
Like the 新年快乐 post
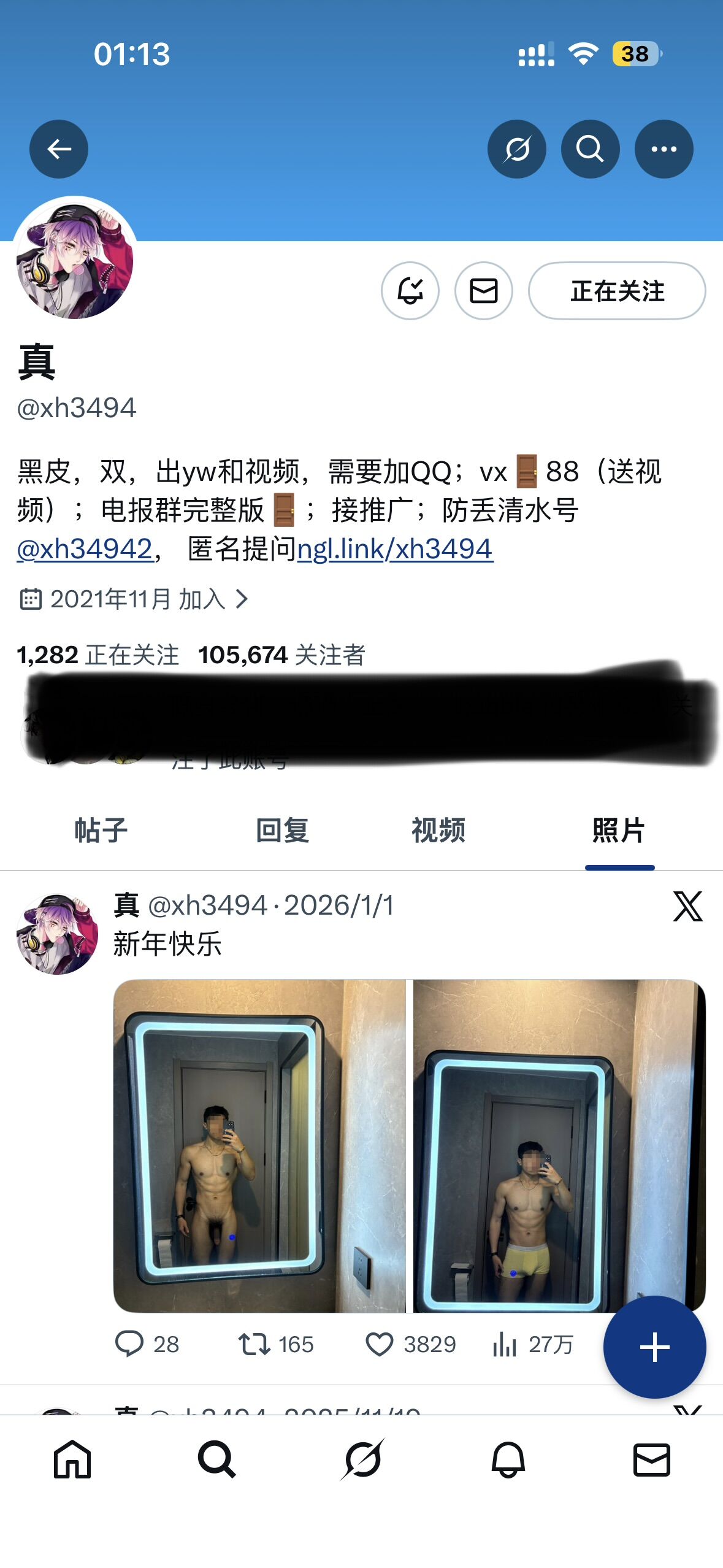tap(380, 1344)
